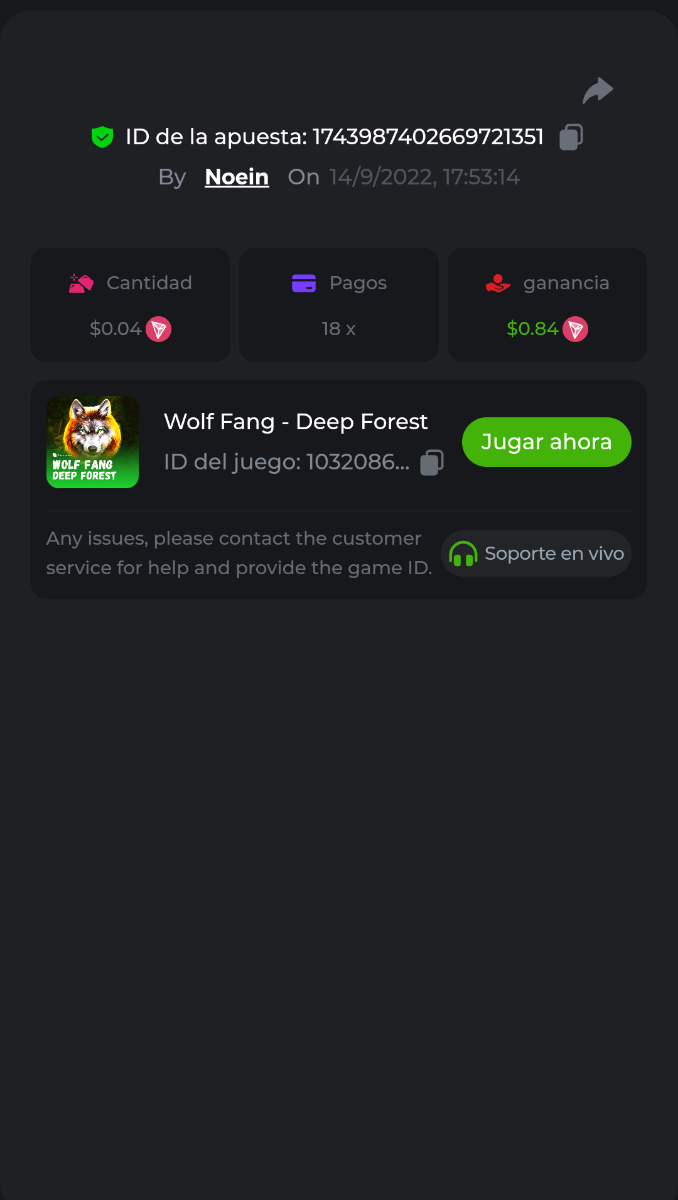
Task: Open Noein's user profile
Action: tap(237, 178)
